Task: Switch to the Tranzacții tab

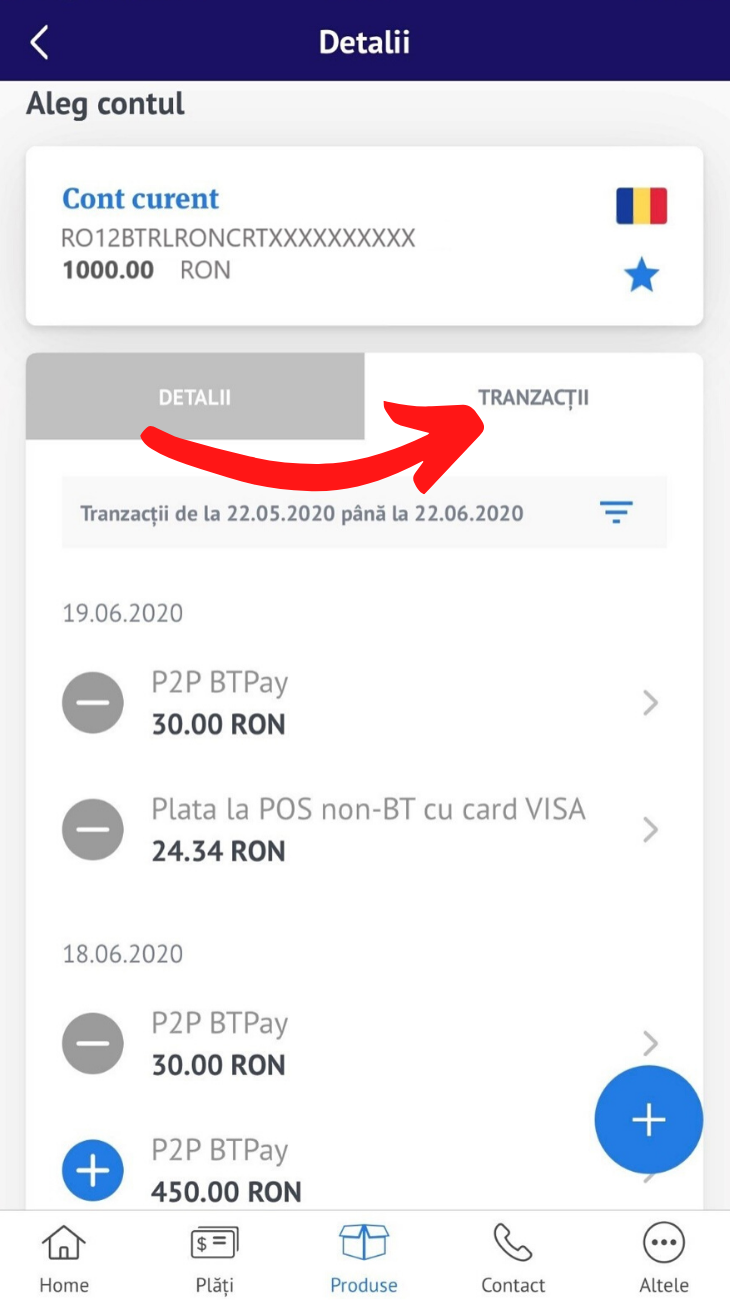Action: [x=534, y=397]
